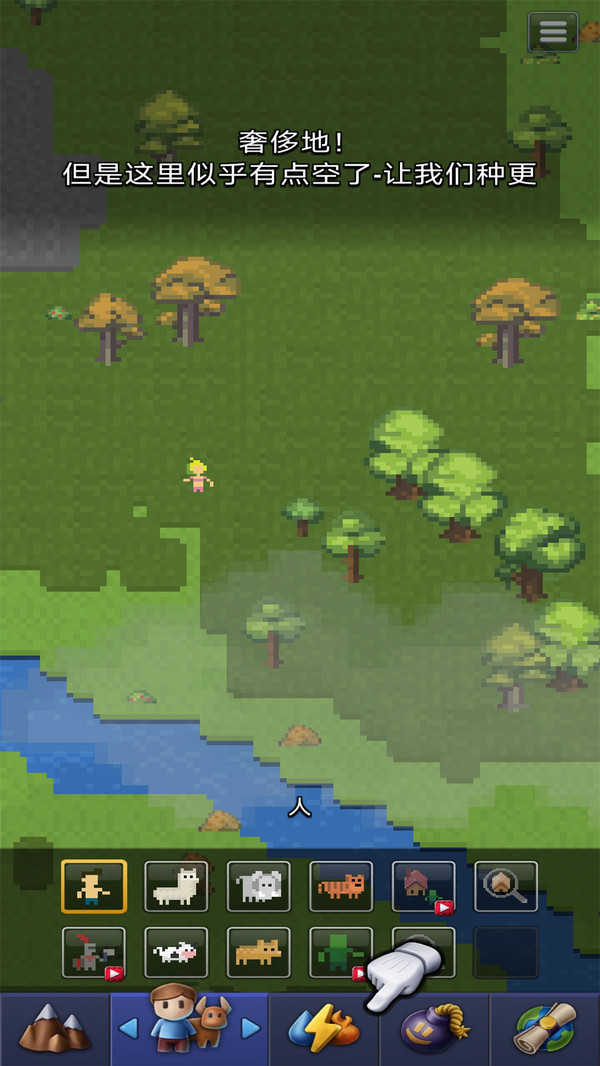600x1066 pixels.
Task: Go to previous creature category arrow
Action: (x=128, y=1029)
